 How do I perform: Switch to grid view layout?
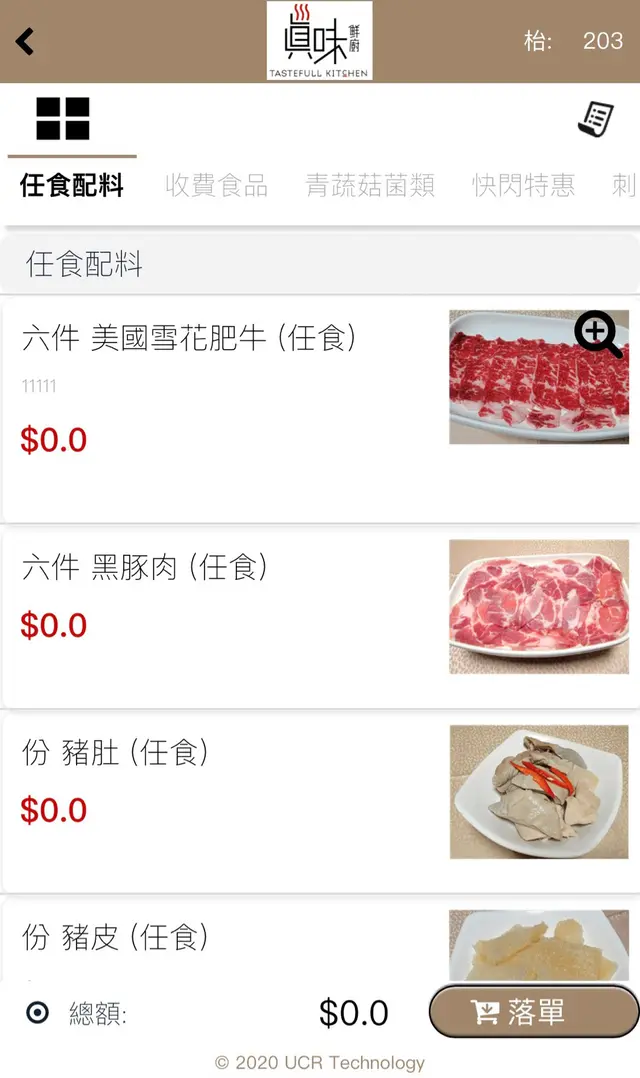click(x=63, y=119)
